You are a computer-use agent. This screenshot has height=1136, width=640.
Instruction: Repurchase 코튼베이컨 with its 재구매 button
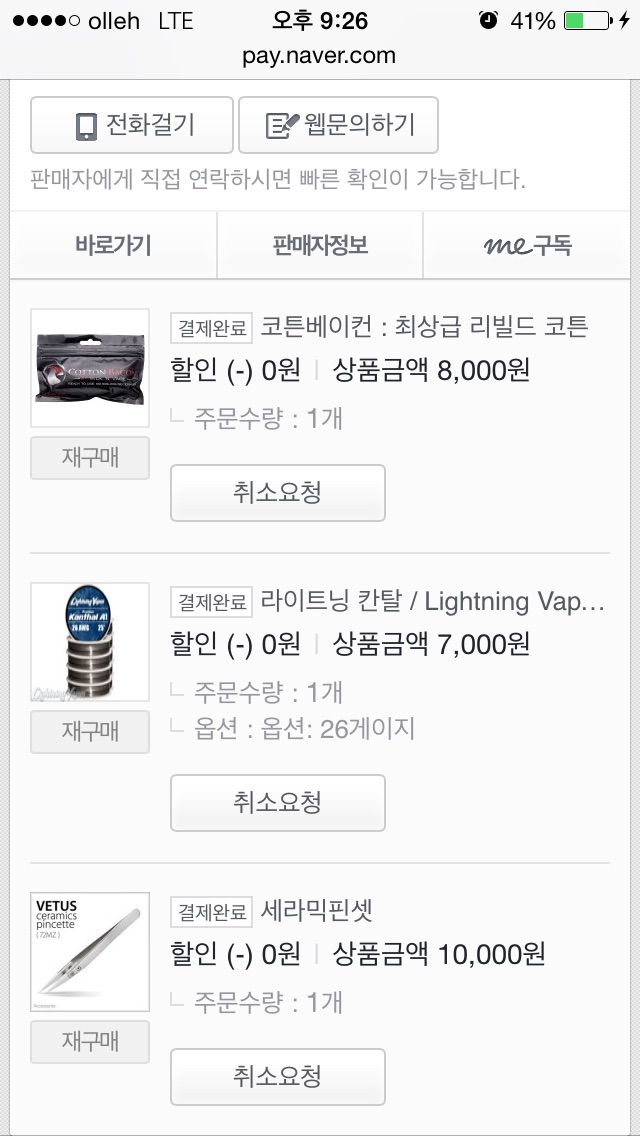tap(90, 458)
